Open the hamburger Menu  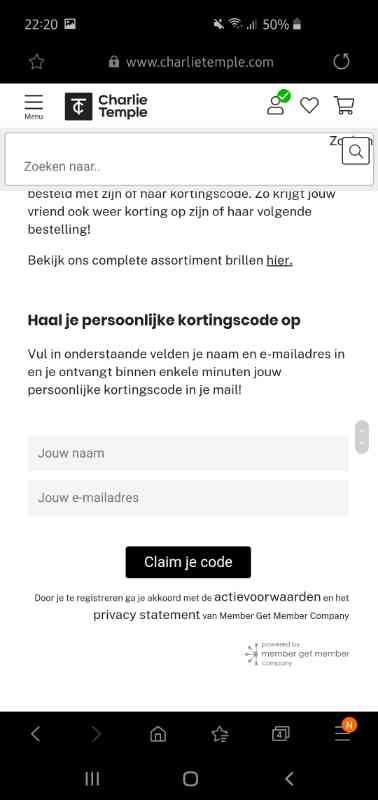(34, 106)
